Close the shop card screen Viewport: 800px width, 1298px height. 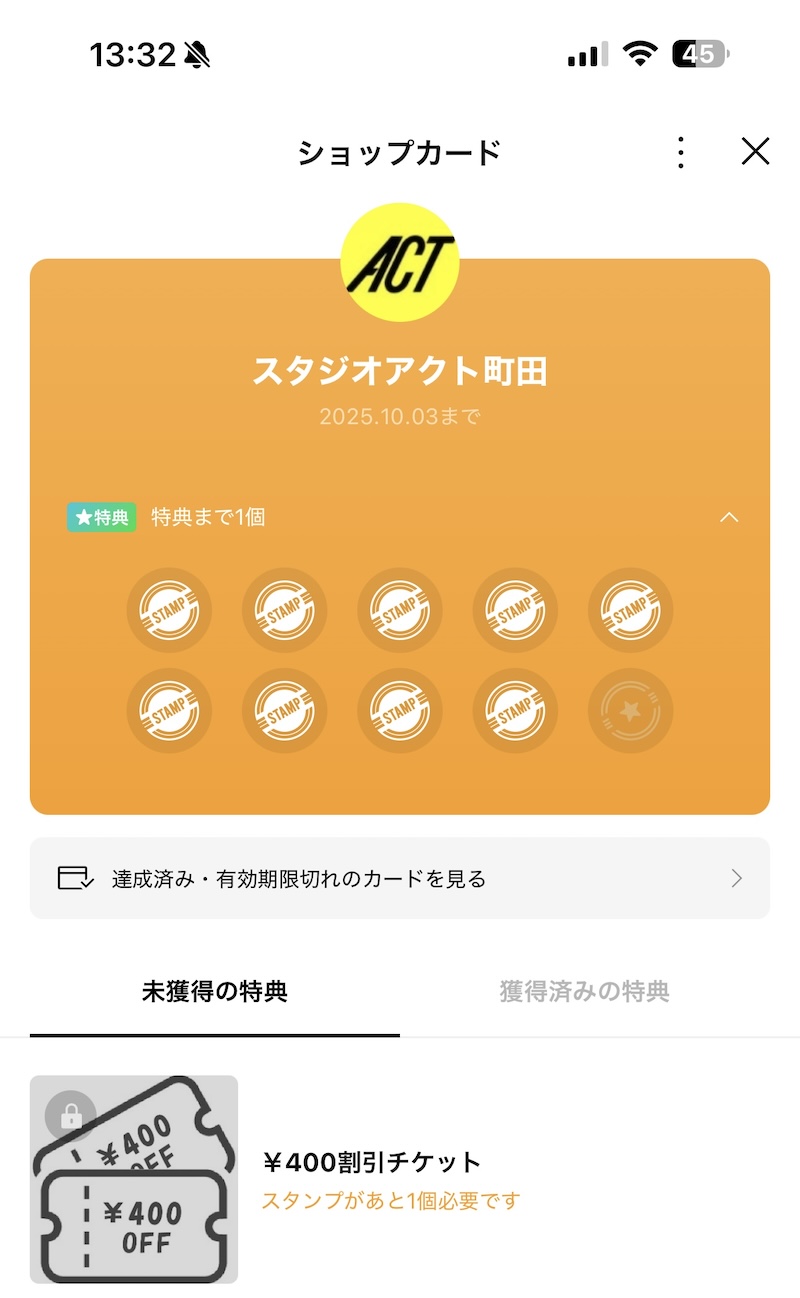(755, 151)
